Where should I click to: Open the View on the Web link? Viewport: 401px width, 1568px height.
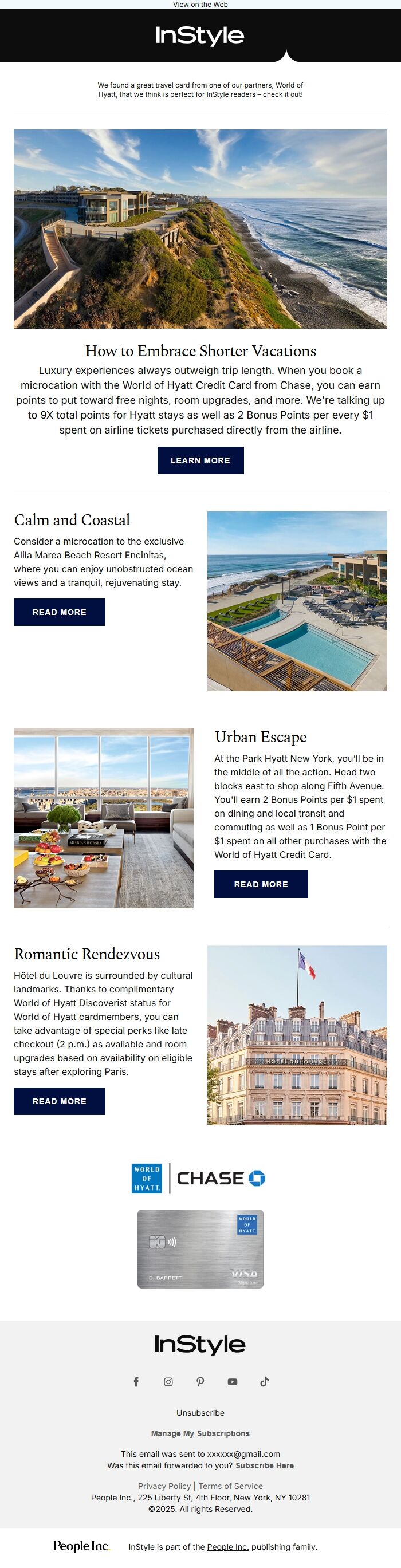coord(200,4)
